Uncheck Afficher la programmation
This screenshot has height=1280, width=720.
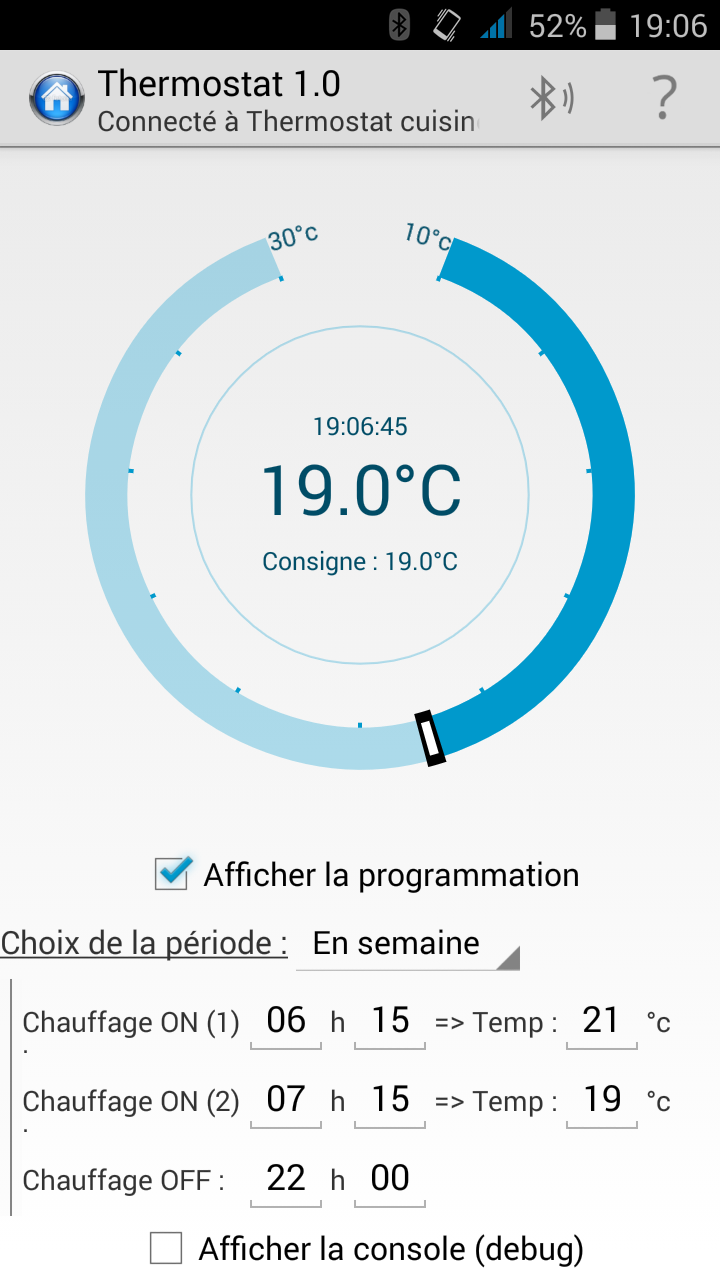click(173, 873)
